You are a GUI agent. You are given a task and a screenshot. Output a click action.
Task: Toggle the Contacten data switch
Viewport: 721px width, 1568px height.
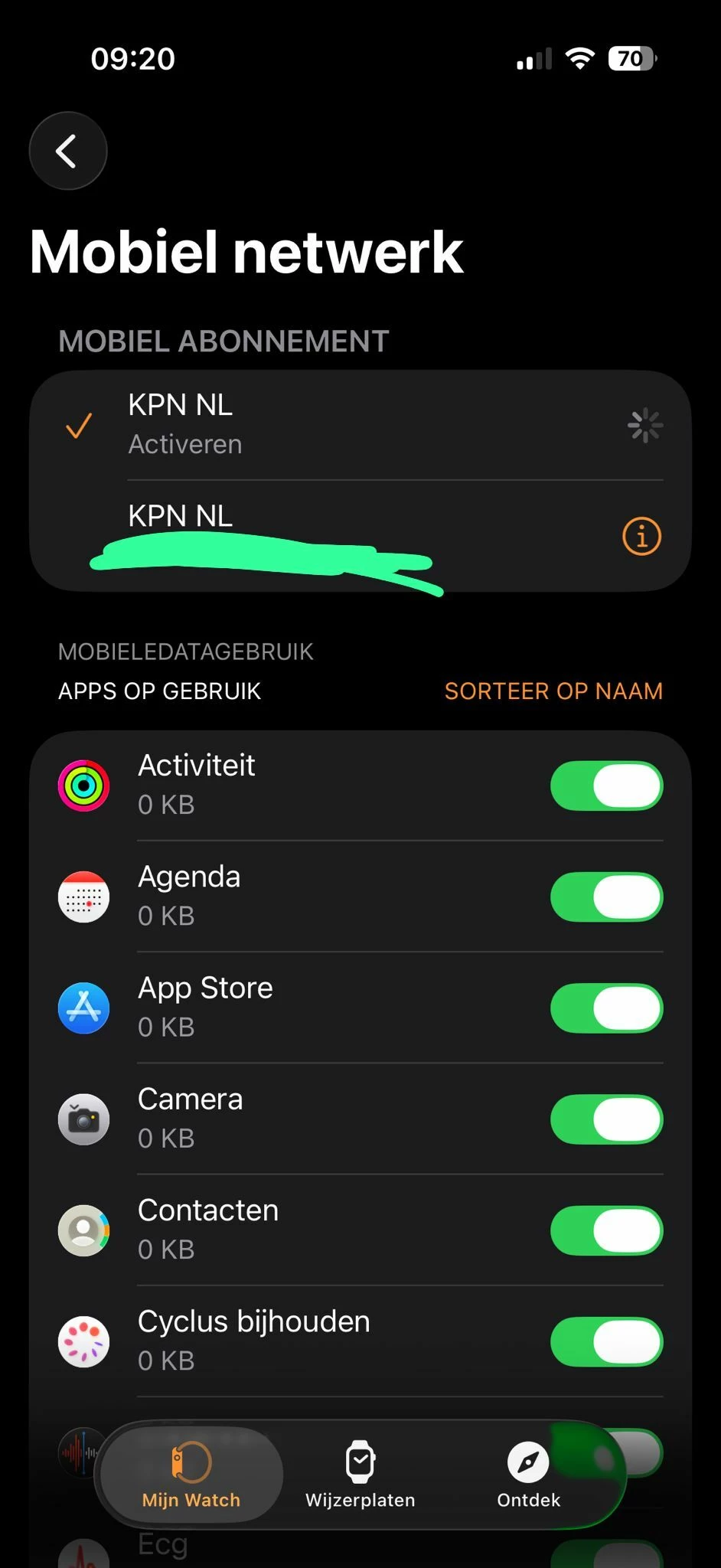click(606, 1230)
